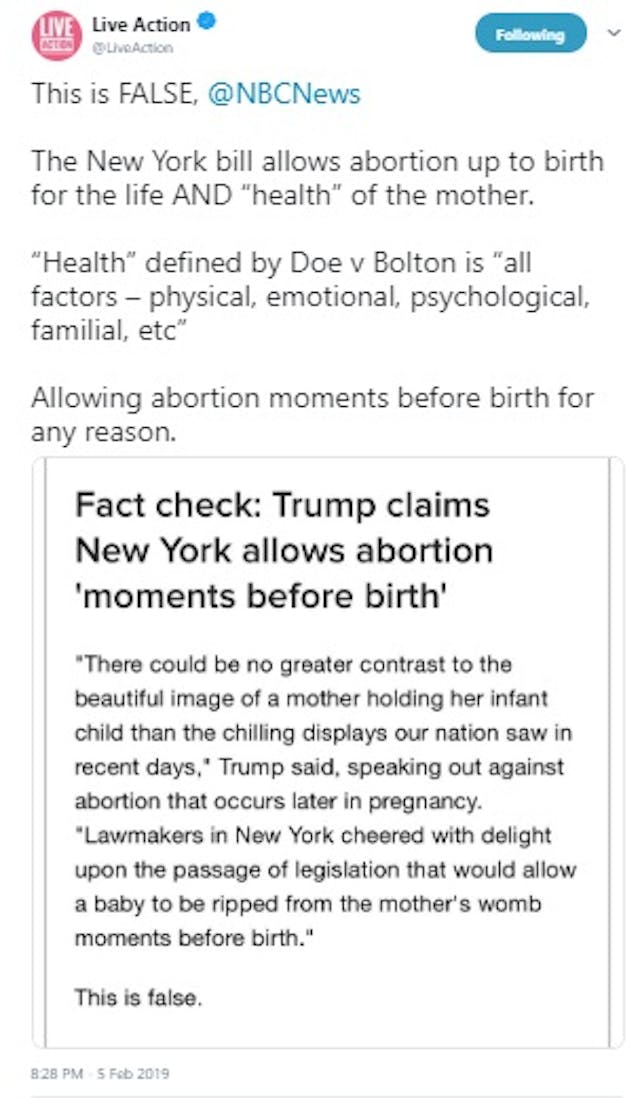Open the @NBCNews mention link
640x1098 pixels.
click(285, 95)
